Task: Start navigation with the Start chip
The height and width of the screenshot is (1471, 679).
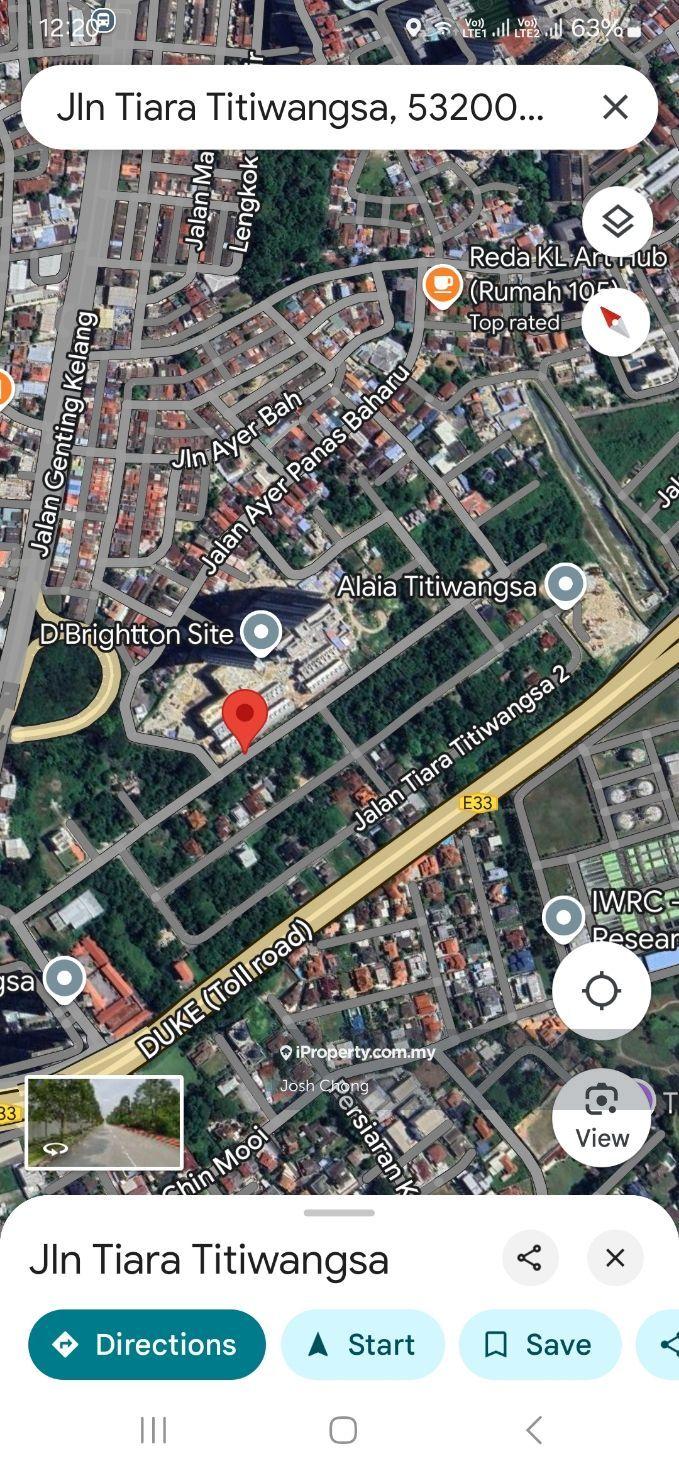Action: tap(362, 1345)
